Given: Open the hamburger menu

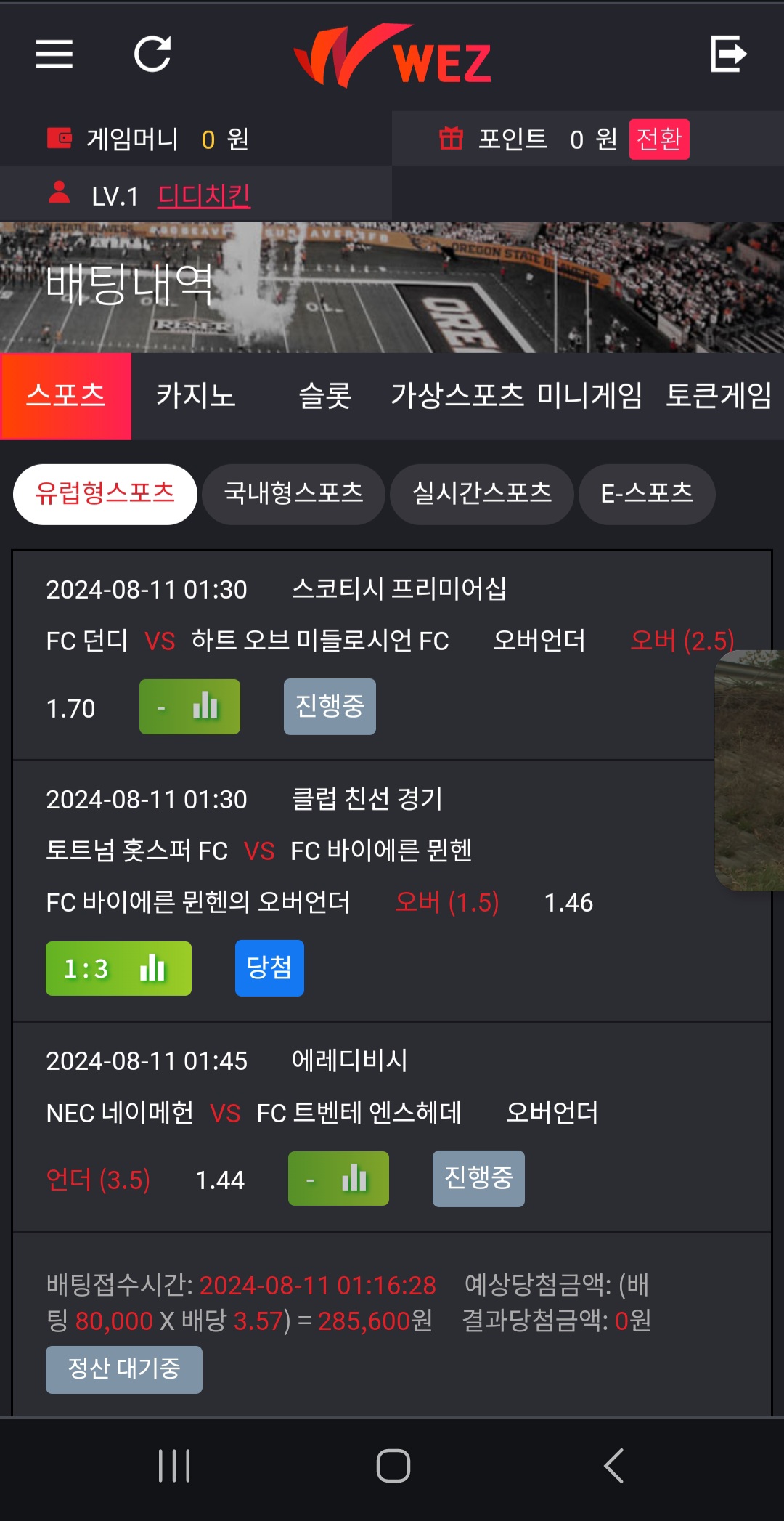Looking at the screenshot, I should tap(54, 54).
